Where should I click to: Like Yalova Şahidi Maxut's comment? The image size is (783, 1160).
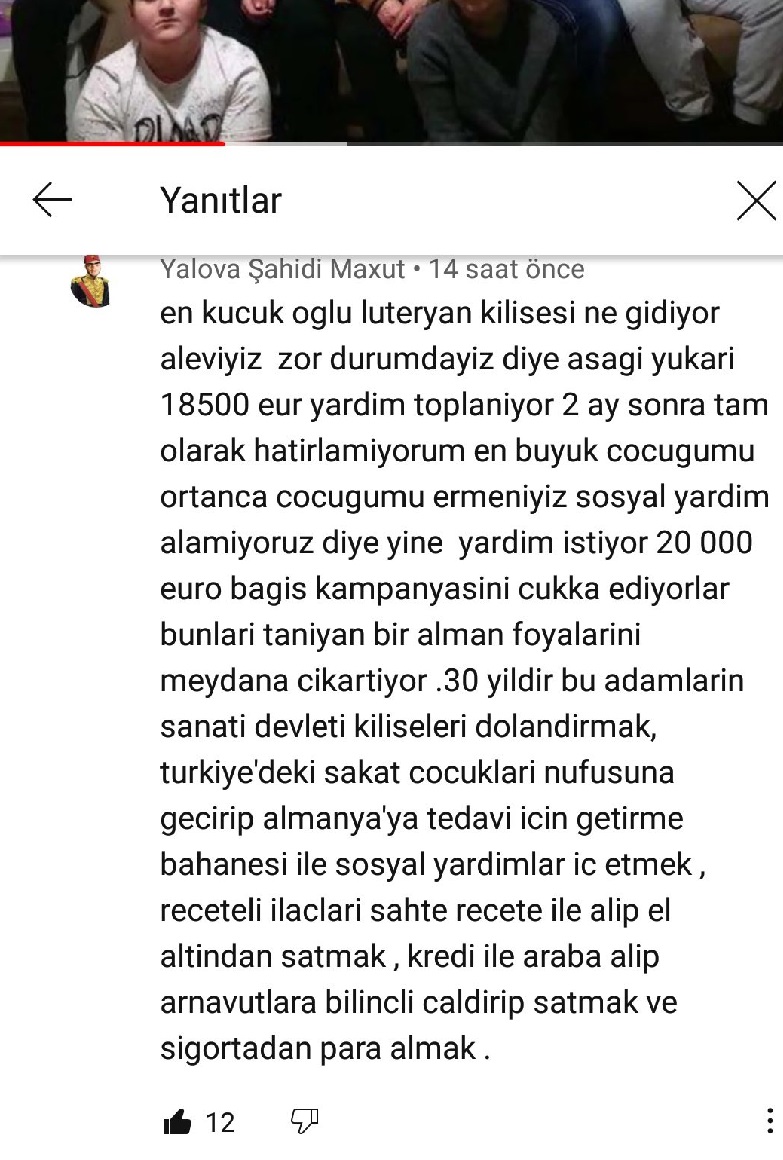[177, 1122]
